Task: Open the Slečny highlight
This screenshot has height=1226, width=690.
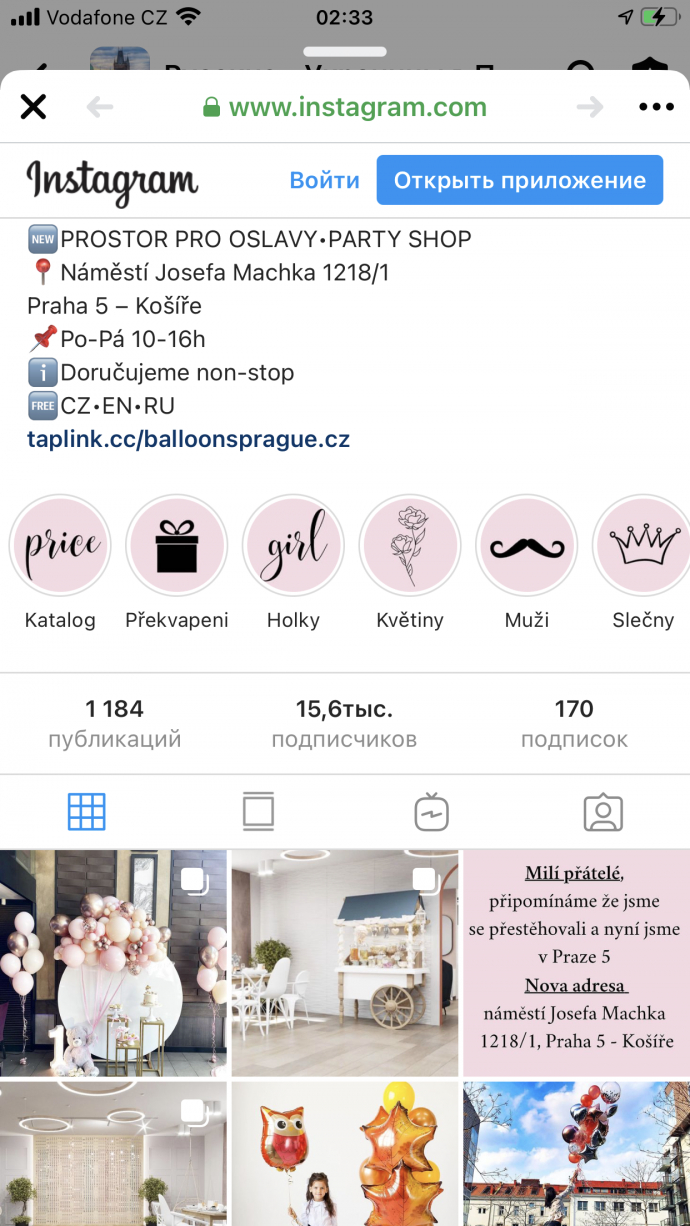Action: click(x=642, y=547)
